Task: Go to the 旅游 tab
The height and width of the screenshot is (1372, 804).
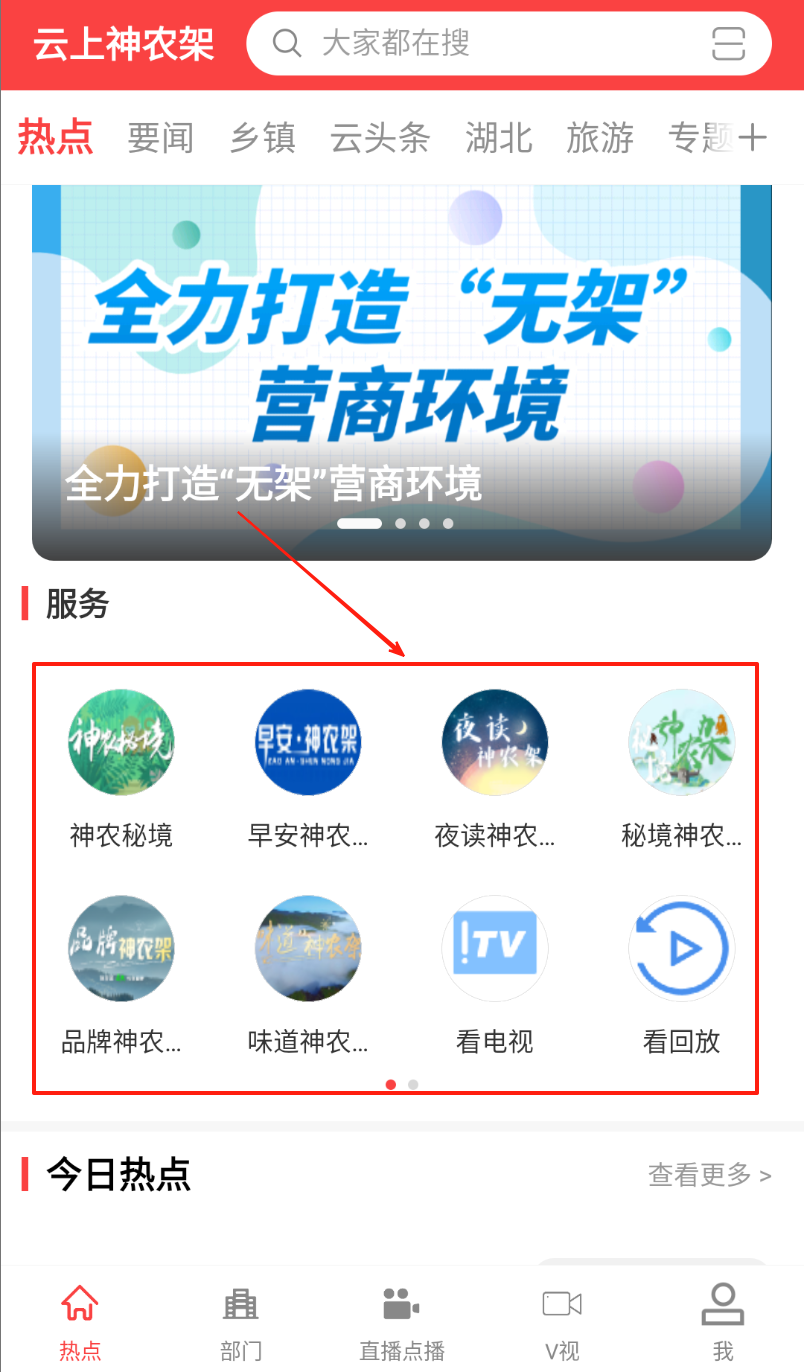Action: 600,138
